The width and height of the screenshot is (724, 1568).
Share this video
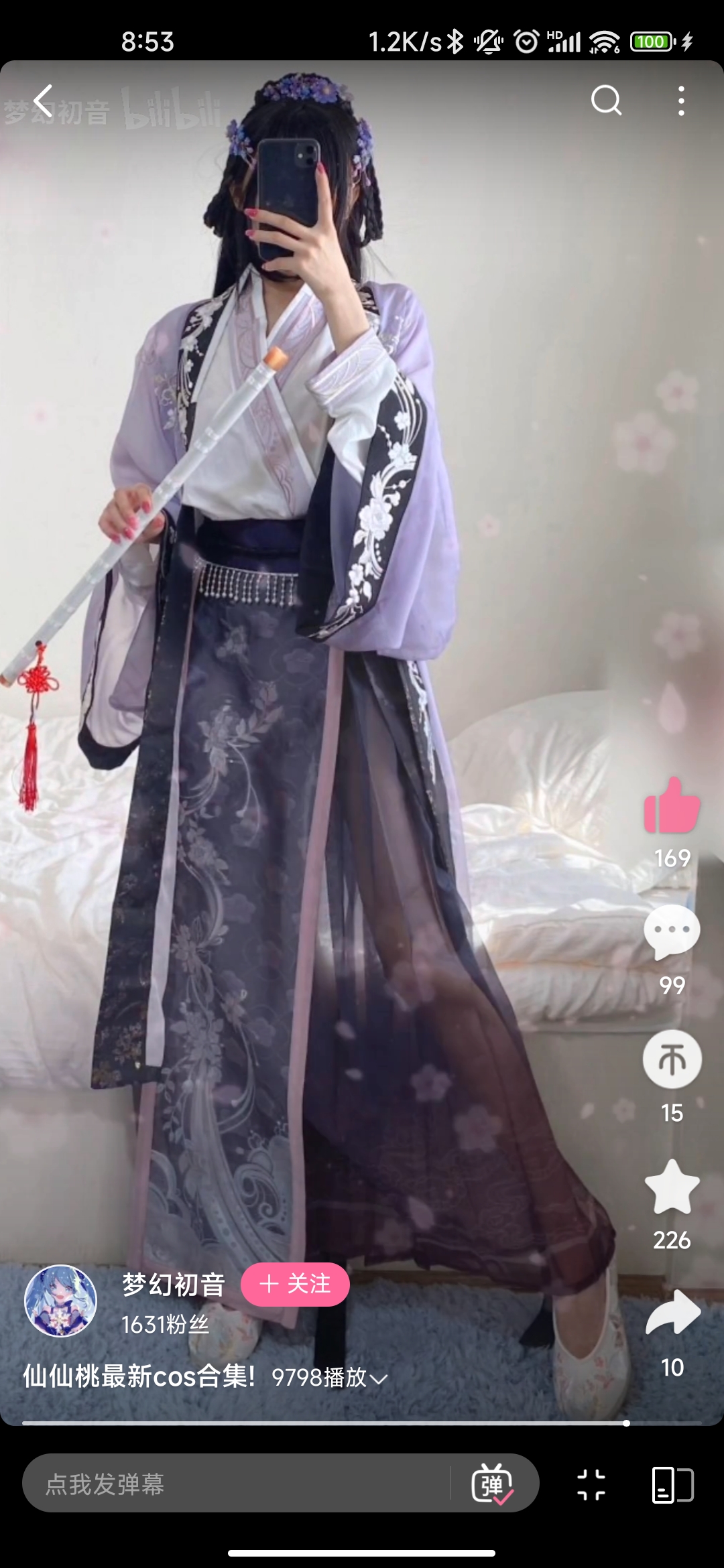pyautogui.click(x=672, y=1314)
